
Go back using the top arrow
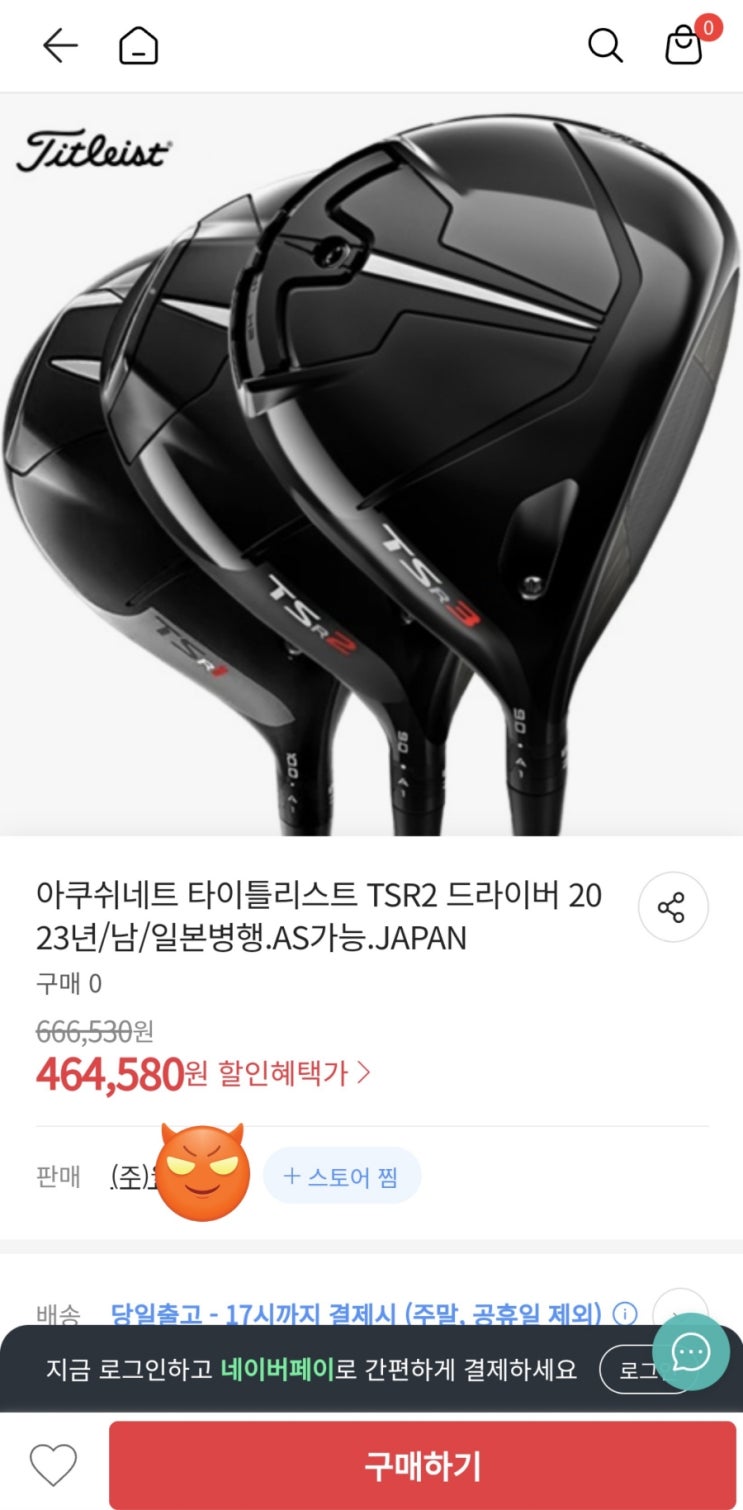point(60,46)
